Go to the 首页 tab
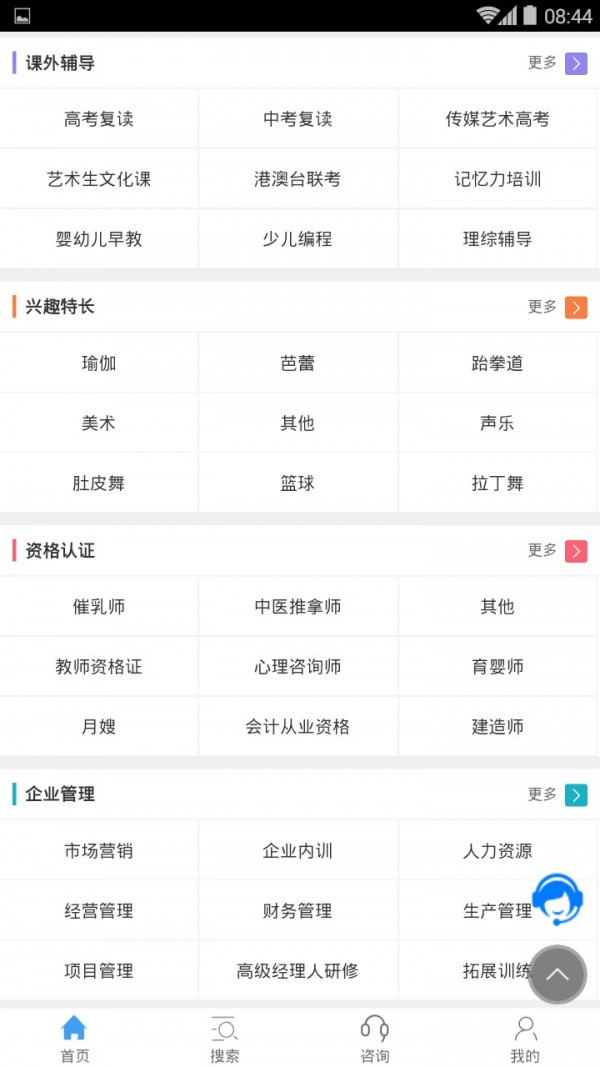The image size is (600, 1067). [75, 1039]
